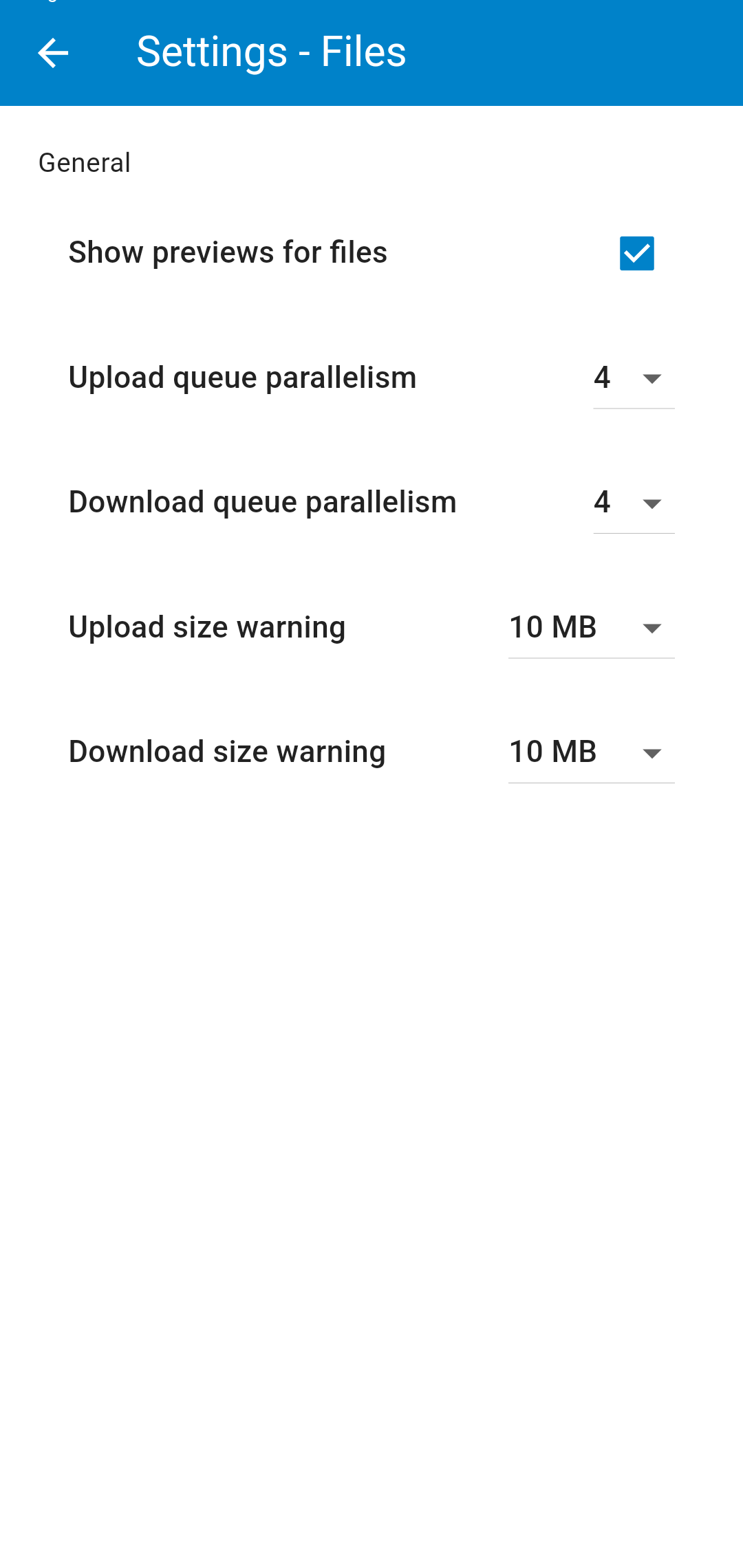Image resolution: width=743 pixels, height=1568 pixels.
Task: Open the Download queue parallelism dropdown
Action: coord(634,503)
